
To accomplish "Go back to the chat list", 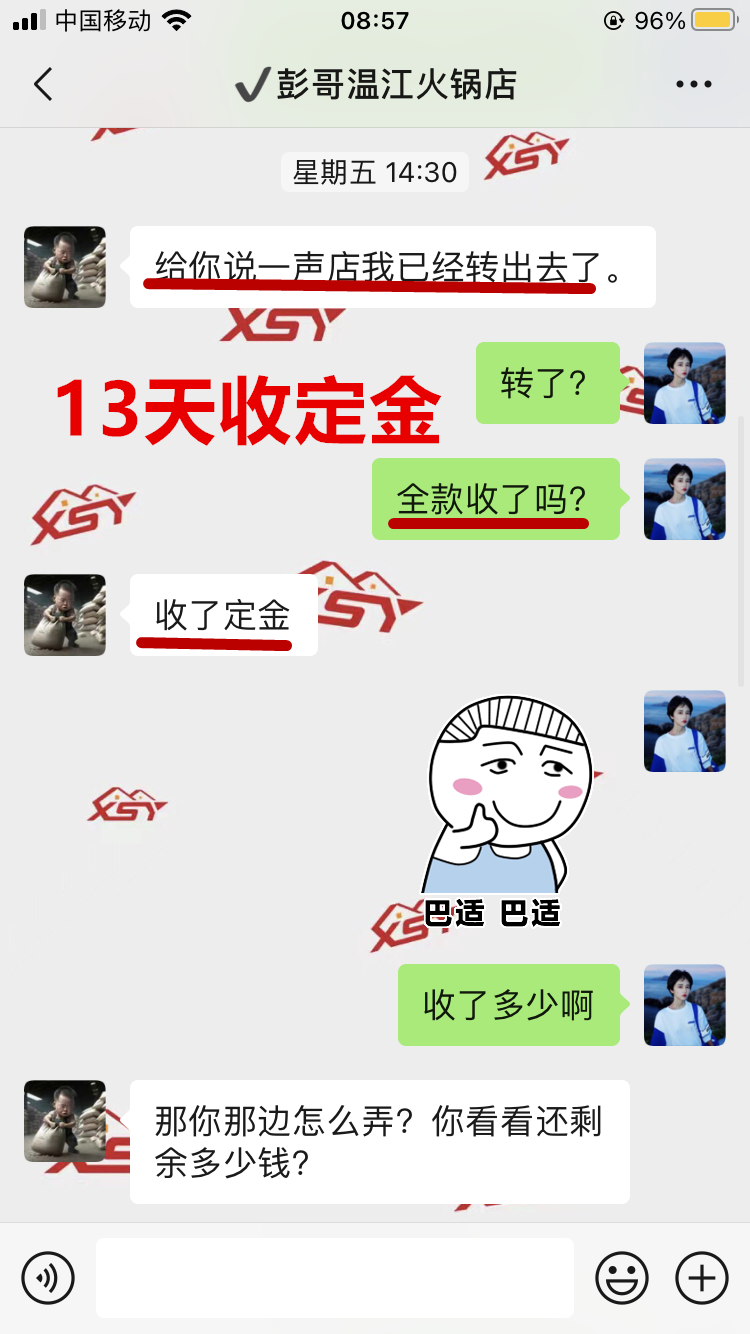I will tap(43, 85).
